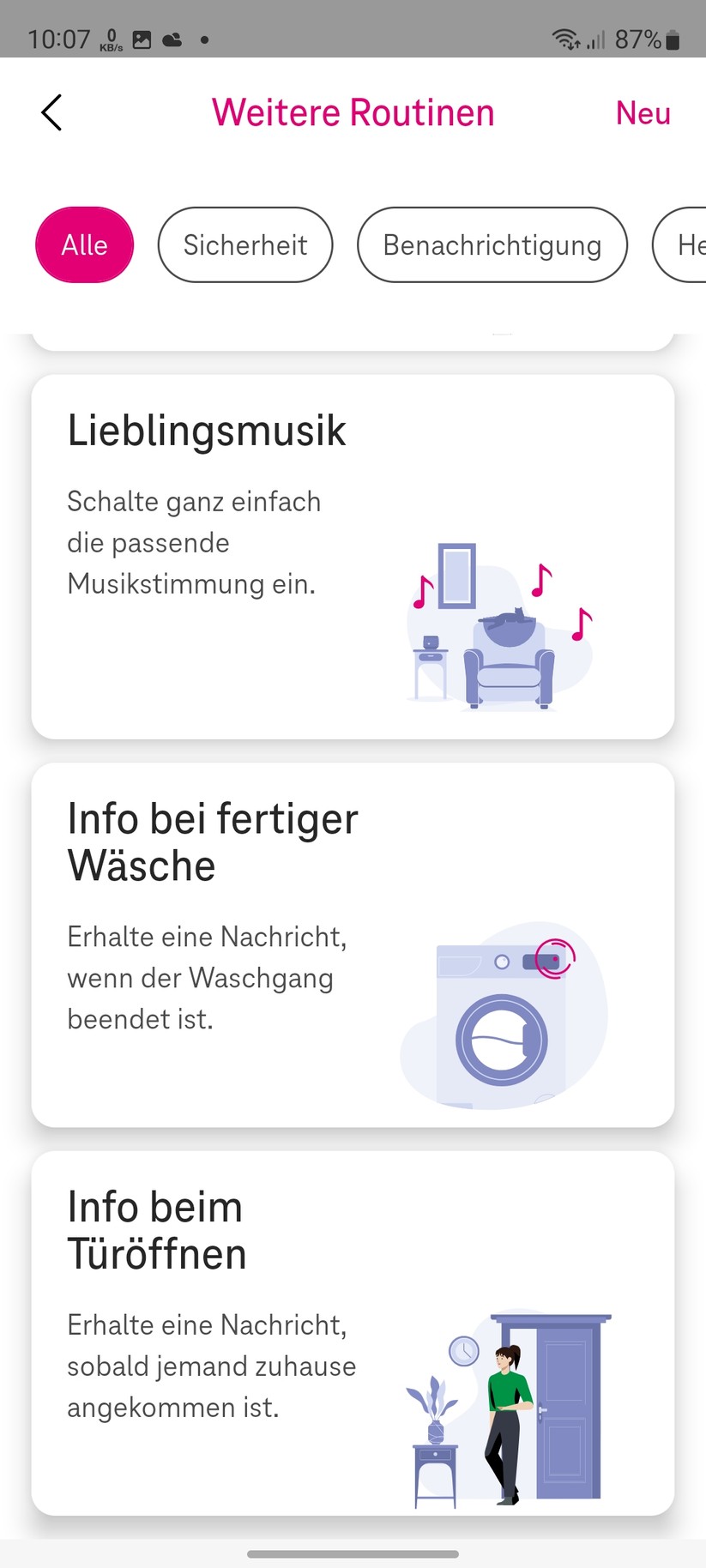Toggle the partially visible filter chip on the right

[686, 244]
